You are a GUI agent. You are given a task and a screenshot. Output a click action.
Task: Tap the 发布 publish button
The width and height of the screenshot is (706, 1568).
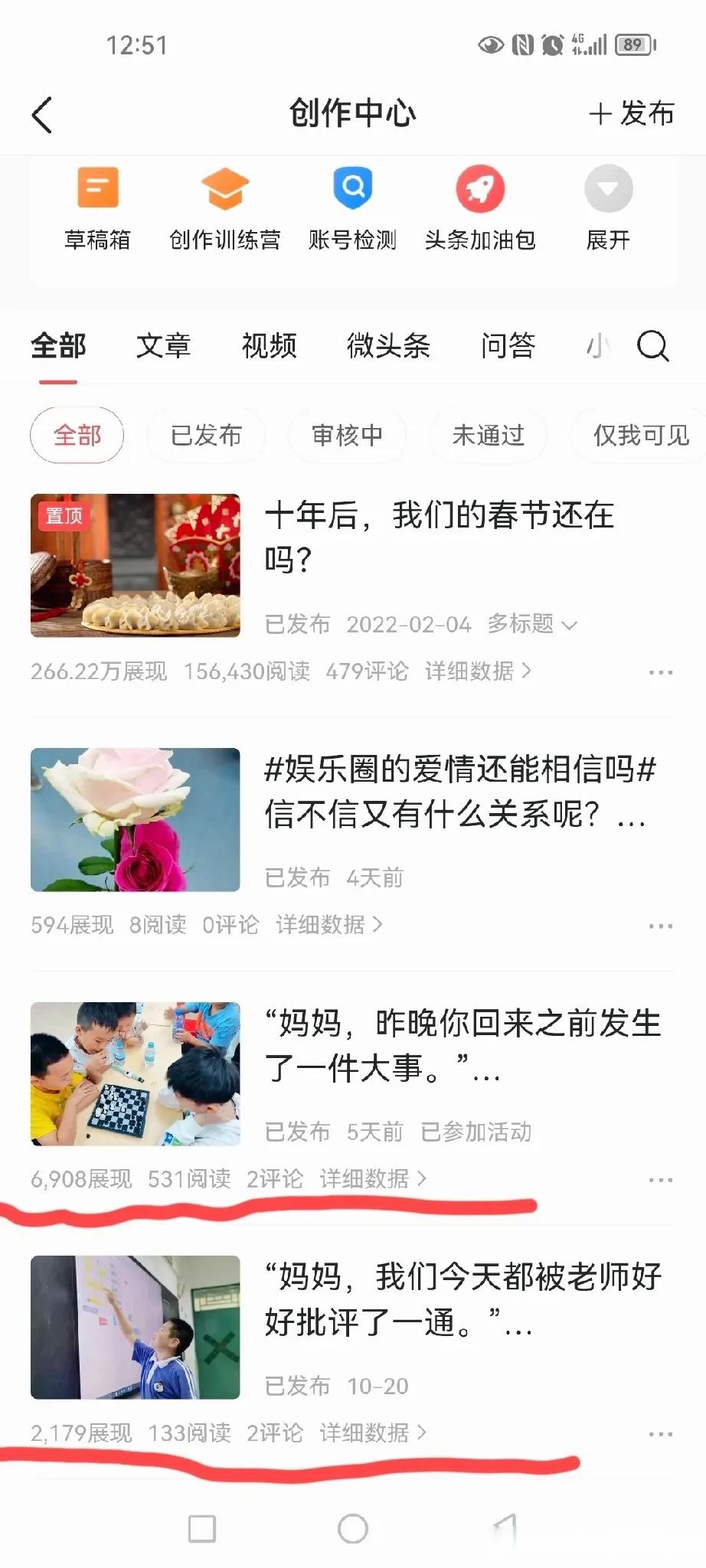(632, 114)
